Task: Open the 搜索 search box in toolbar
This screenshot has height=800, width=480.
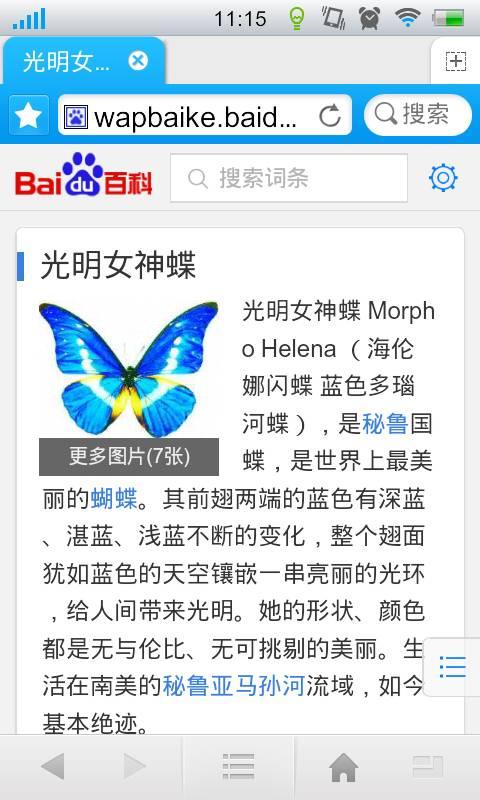Action: point(418,115)
